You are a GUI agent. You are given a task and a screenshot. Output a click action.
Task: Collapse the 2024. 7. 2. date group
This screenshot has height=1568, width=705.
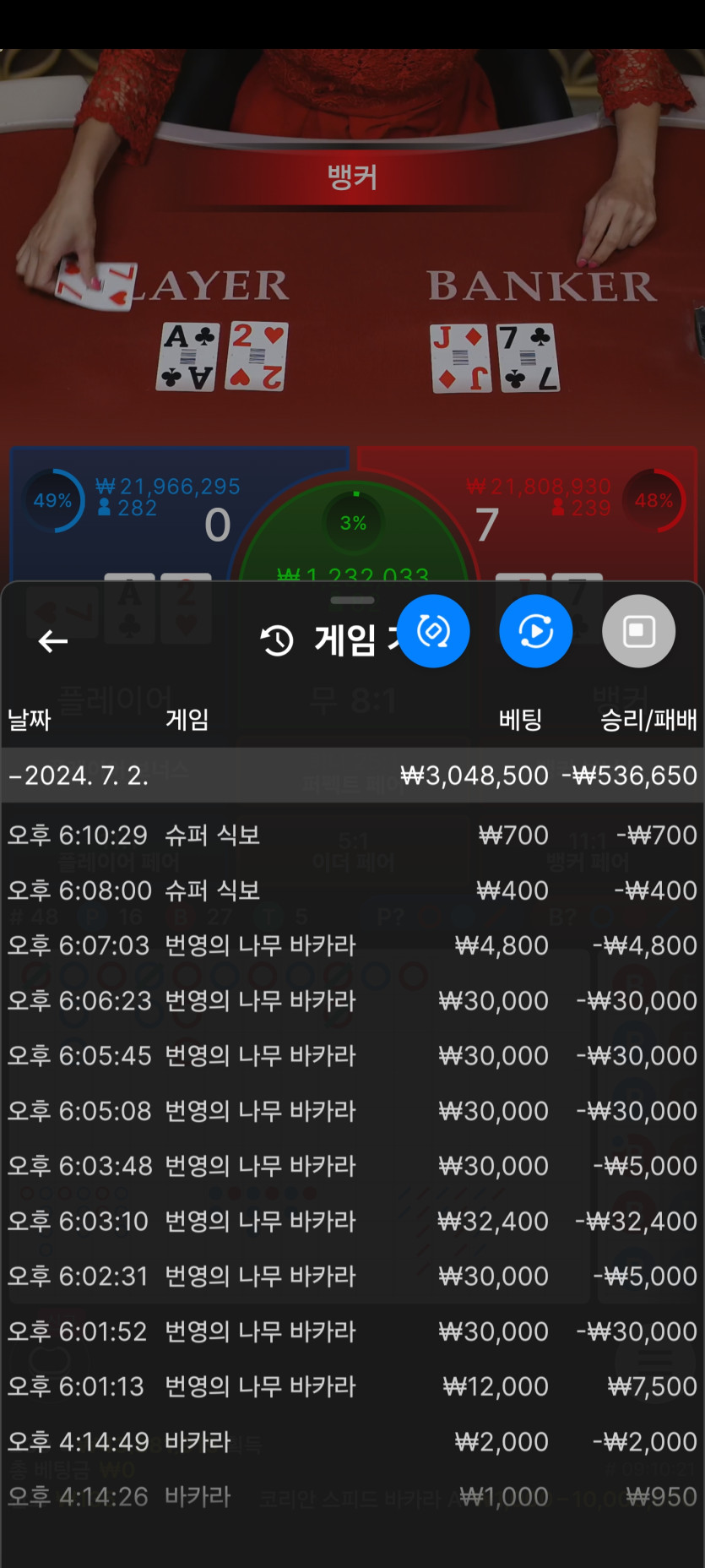coord(352,775)
